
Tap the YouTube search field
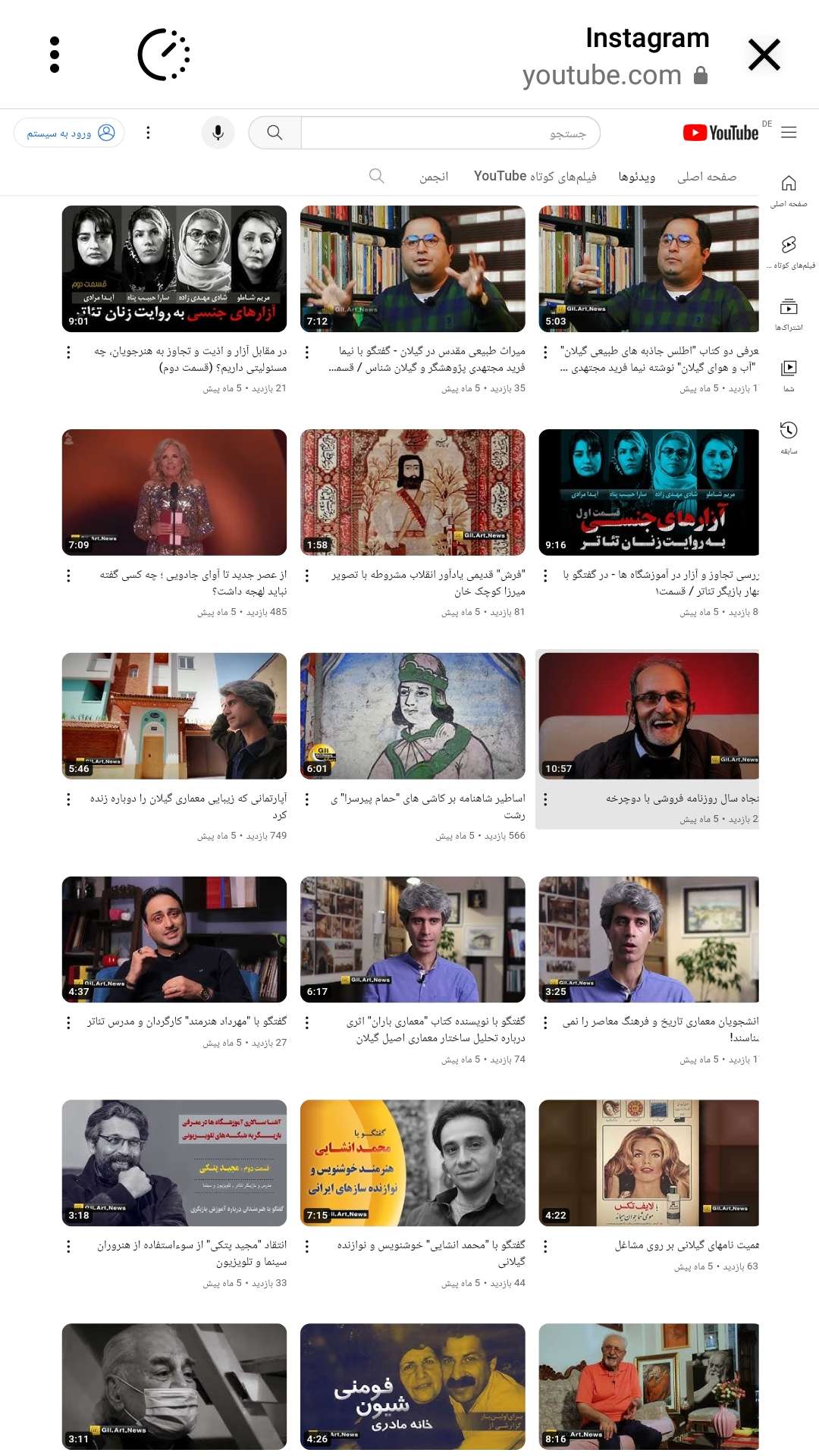(x=450, y=133)
